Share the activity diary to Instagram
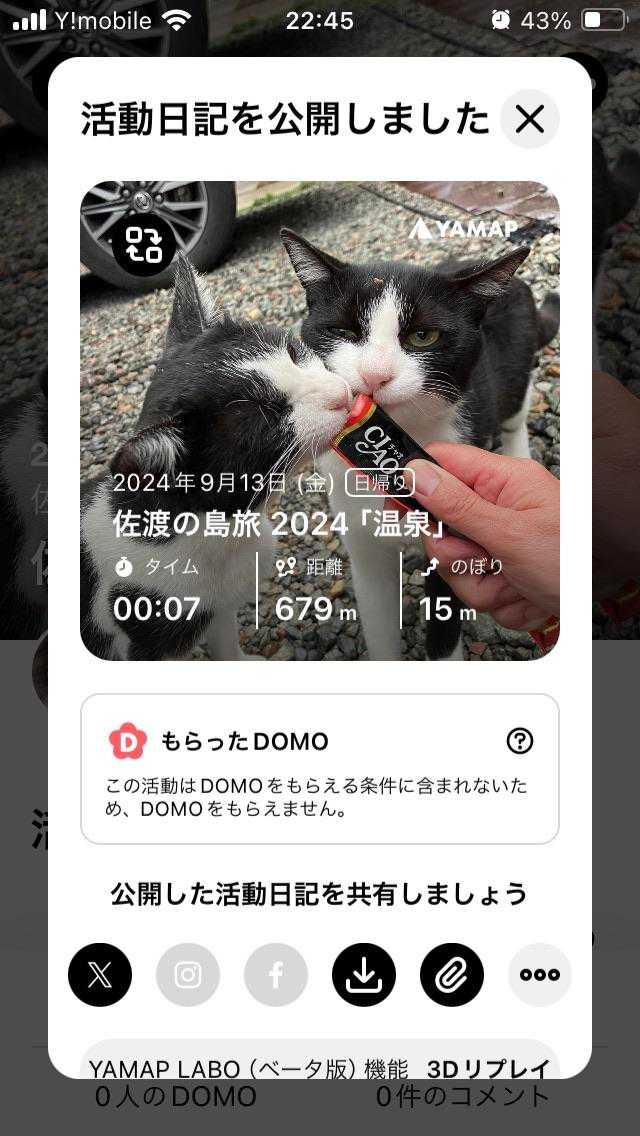640x1136 pixels. [x=188, y=974]
